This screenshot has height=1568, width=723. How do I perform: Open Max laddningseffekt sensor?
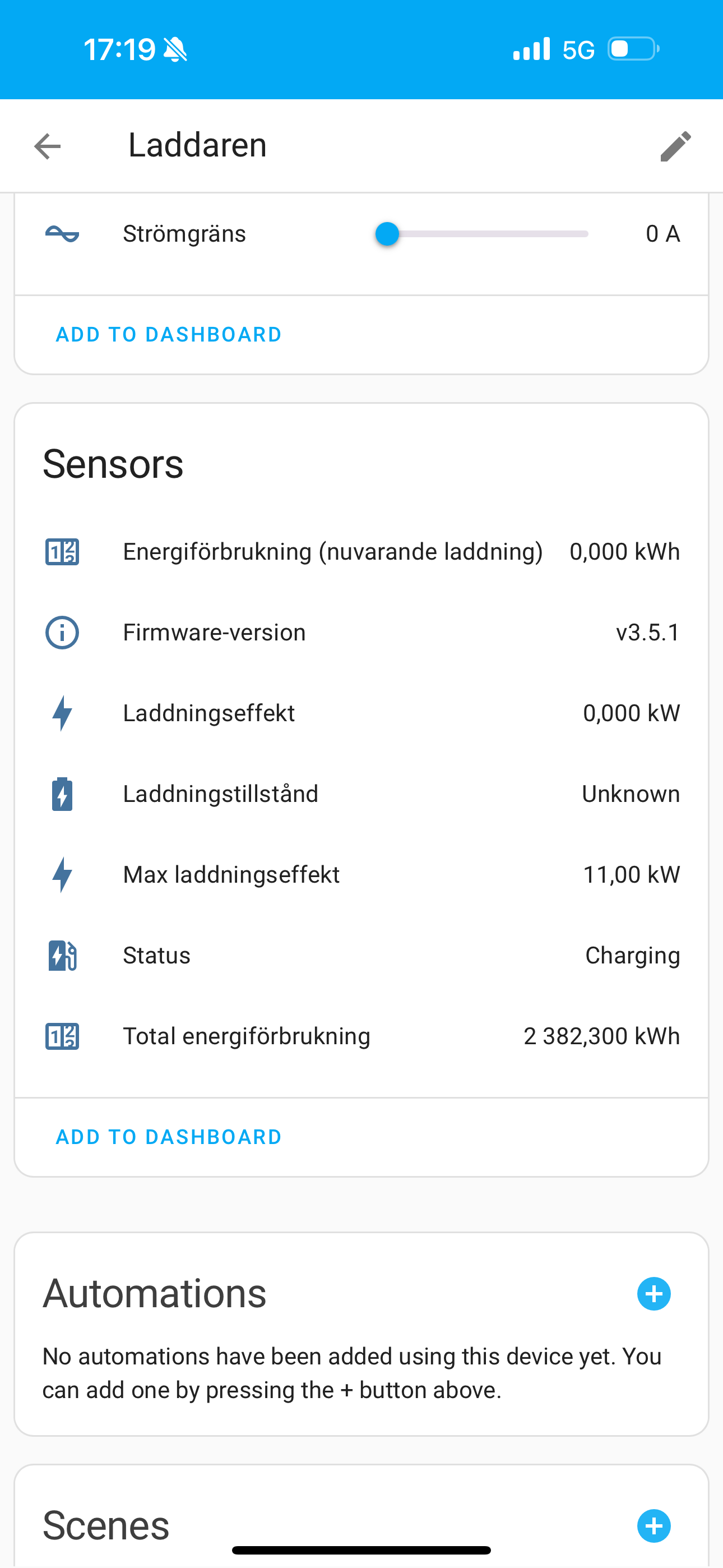click(x=231, y=875)
